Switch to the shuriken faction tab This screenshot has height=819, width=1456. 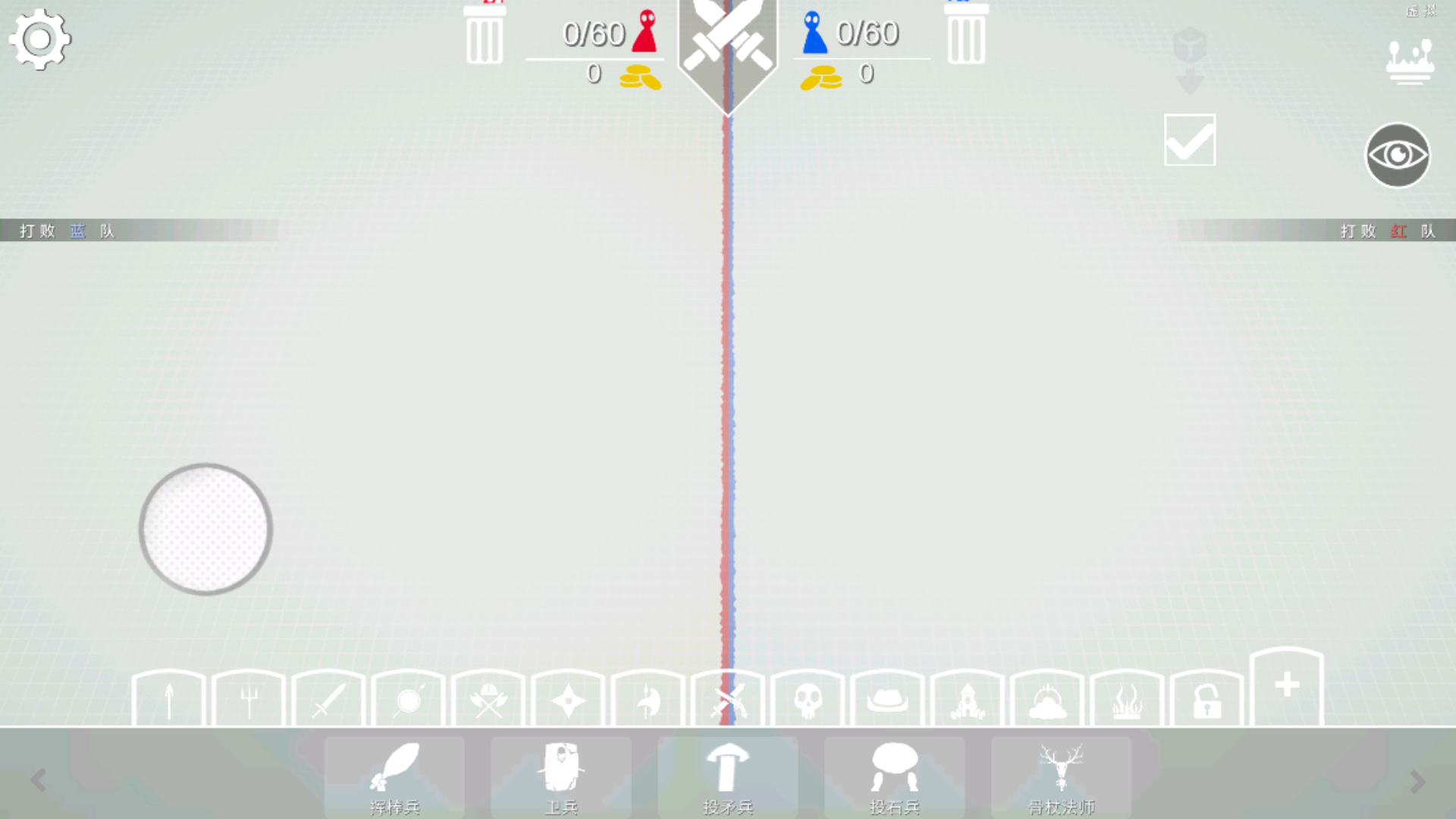point(568,701)
